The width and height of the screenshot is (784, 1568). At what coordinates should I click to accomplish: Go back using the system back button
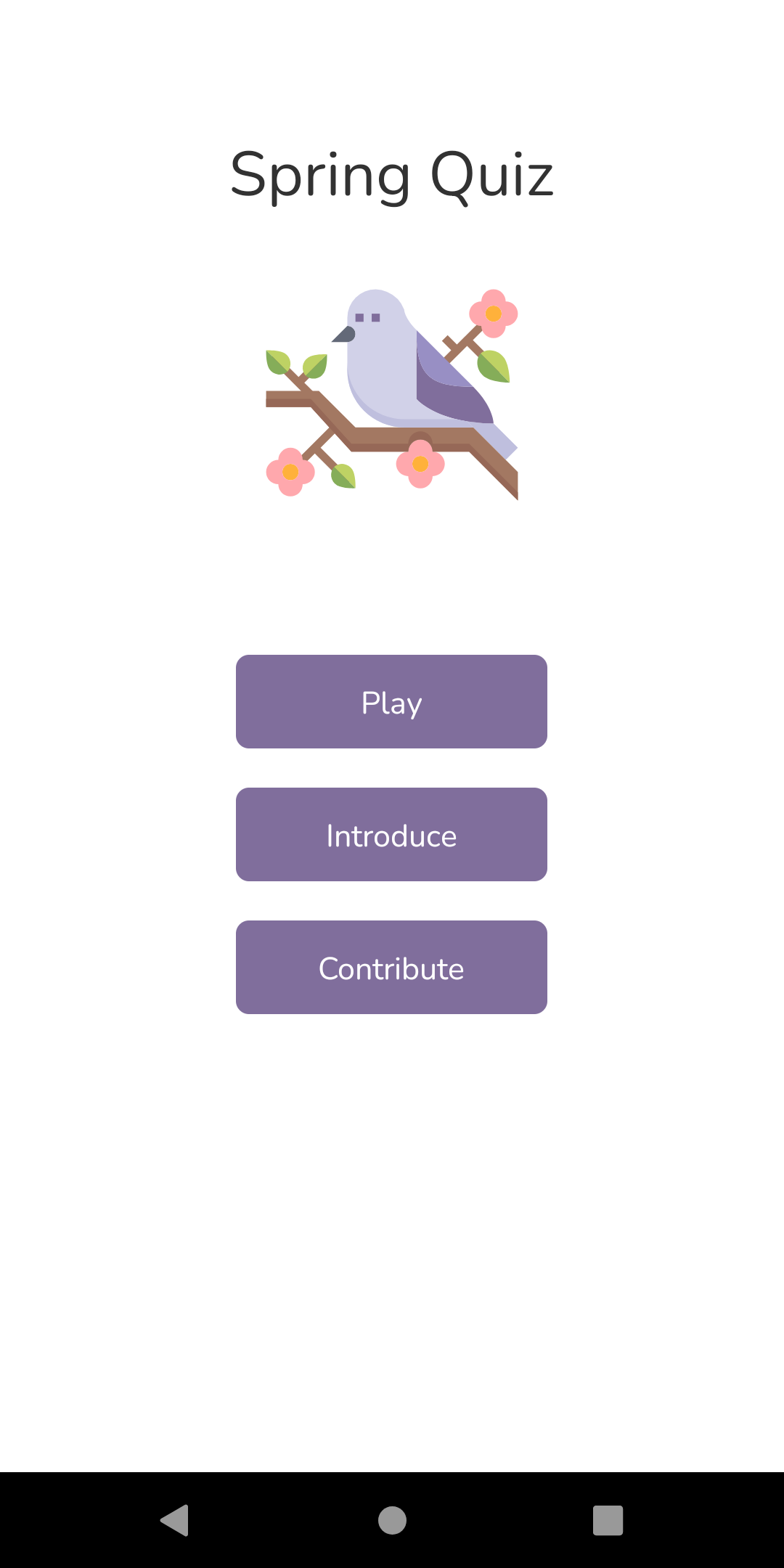click(x=175, y=1520)
